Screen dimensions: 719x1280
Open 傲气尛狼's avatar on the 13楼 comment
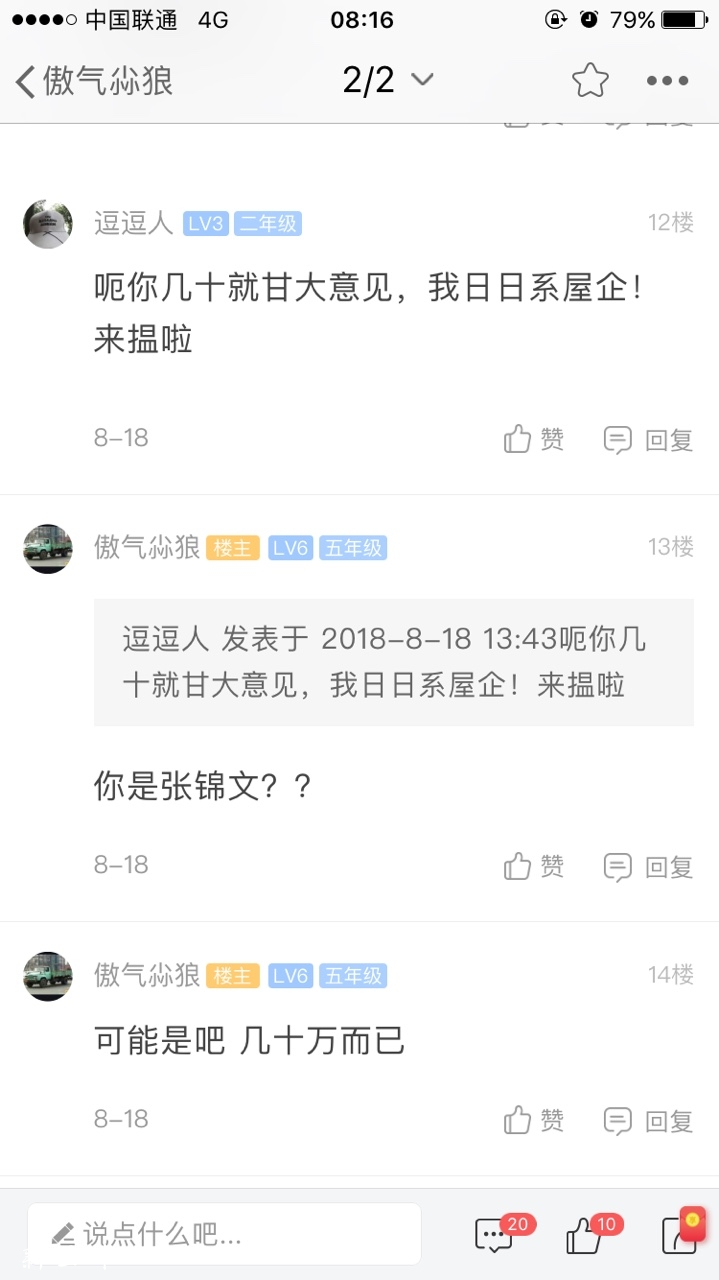coord(48,548)
